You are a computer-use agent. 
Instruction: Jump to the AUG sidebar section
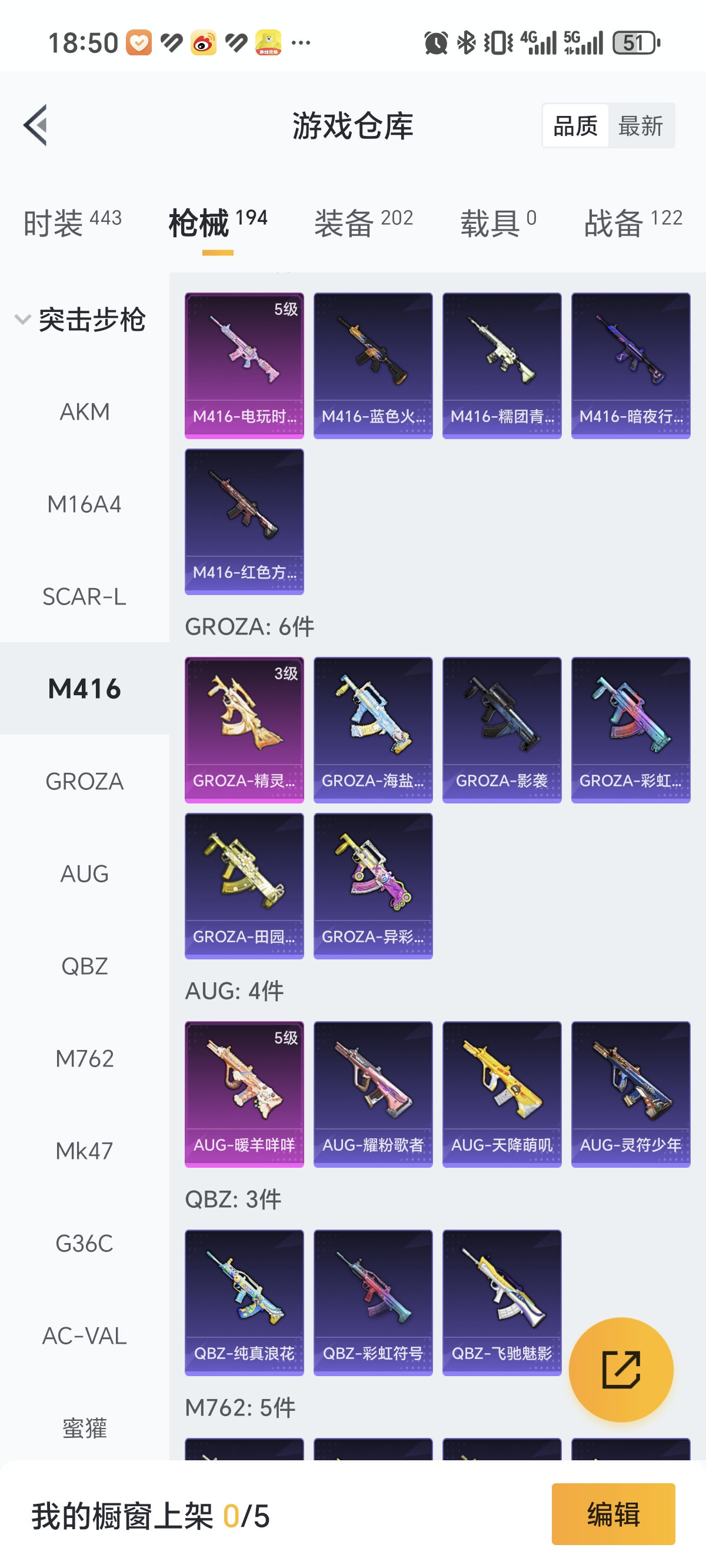pyautogui.click(x=85, y=873)
